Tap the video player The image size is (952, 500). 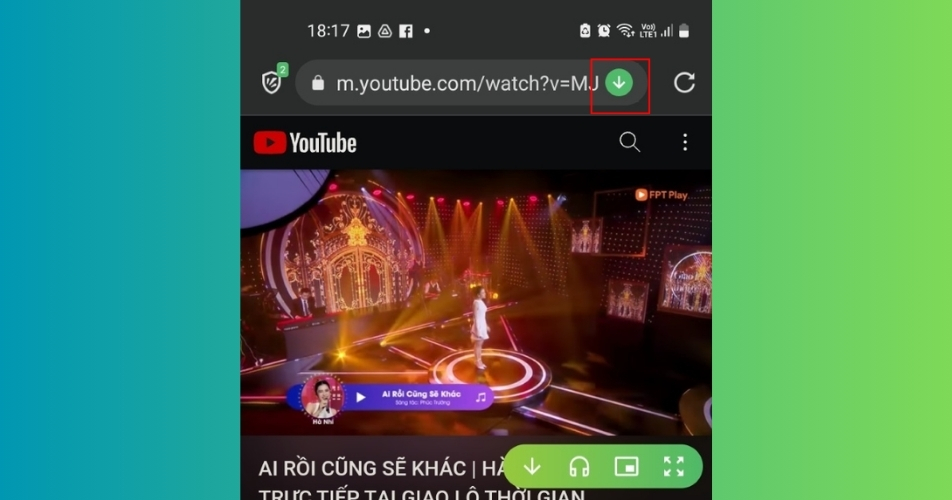tap(476, 300)
